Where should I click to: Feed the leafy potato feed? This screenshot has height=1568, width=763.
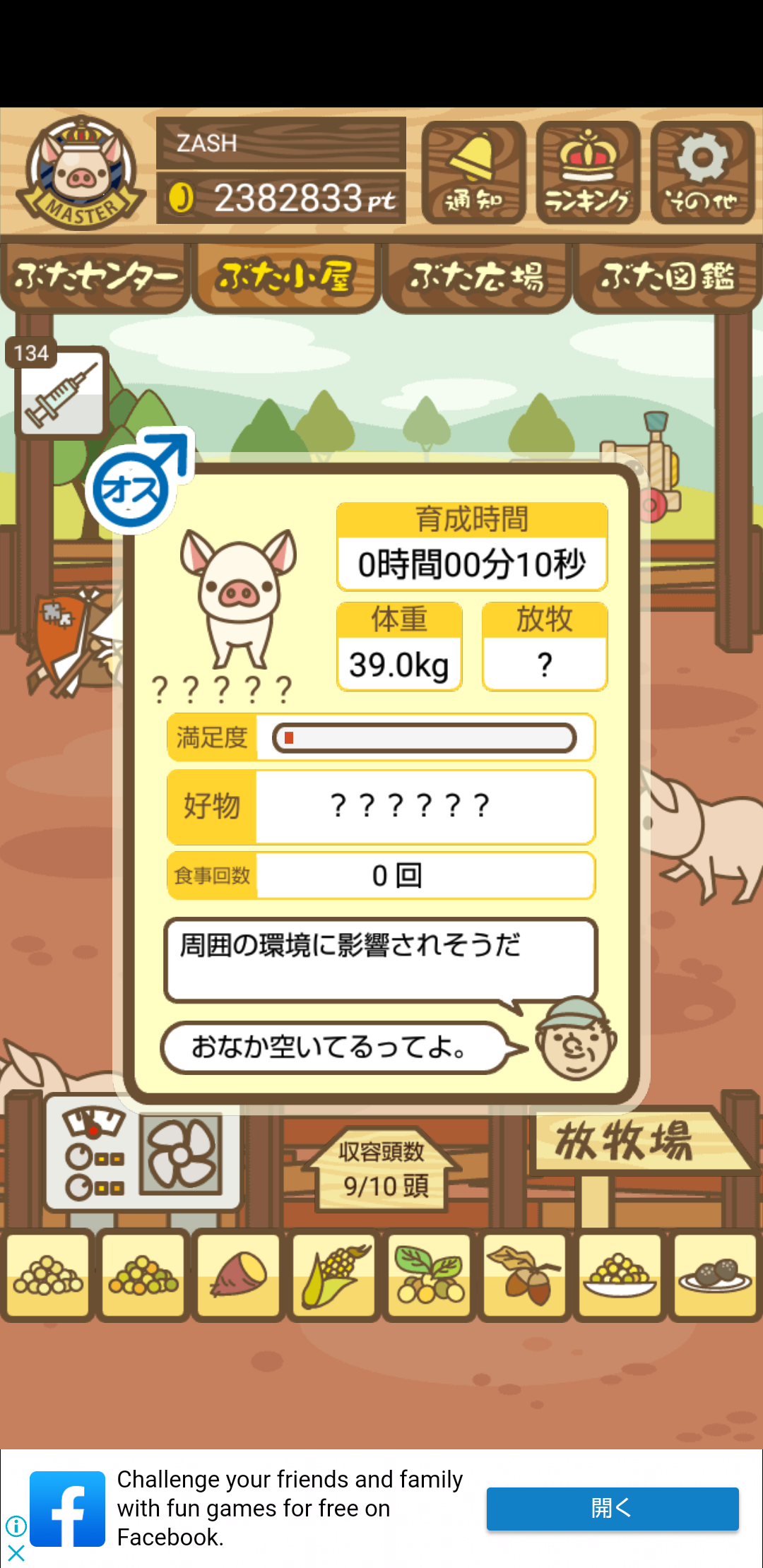point(430,1276)
